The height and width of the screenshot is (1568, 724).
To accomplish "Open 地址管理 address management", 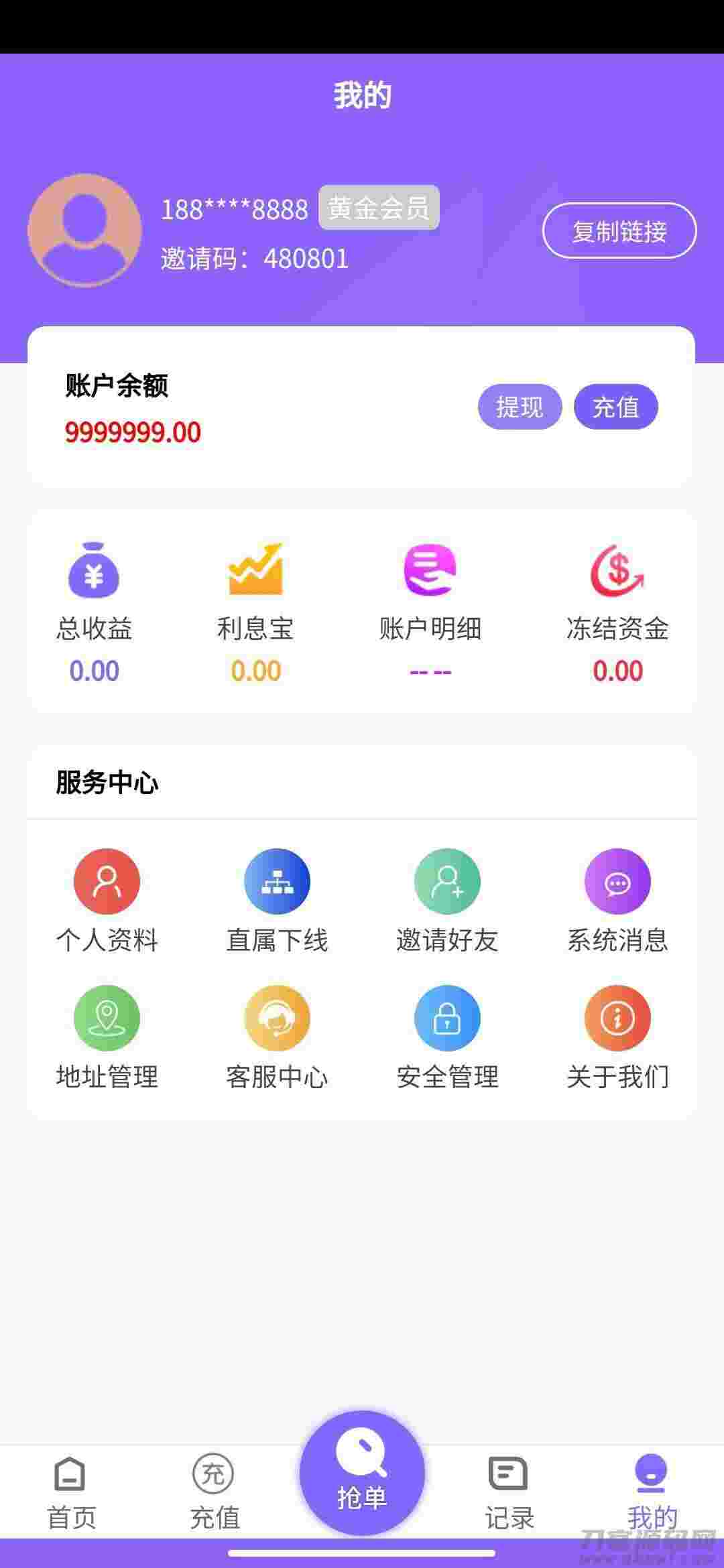I will 107,1037.
